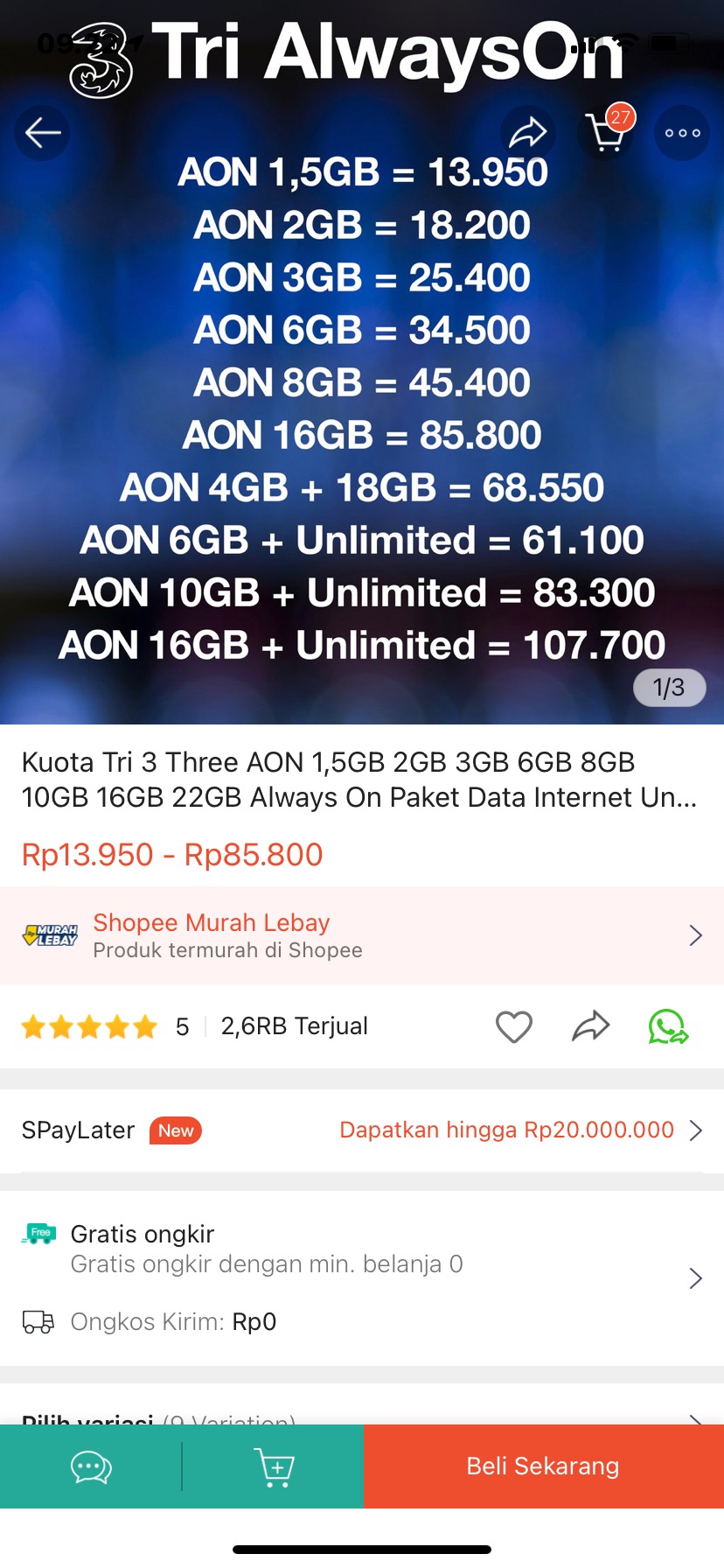This screenshot has width=724, height=1568.
Task: Add this item to cart
Action: coord(274,1467)
